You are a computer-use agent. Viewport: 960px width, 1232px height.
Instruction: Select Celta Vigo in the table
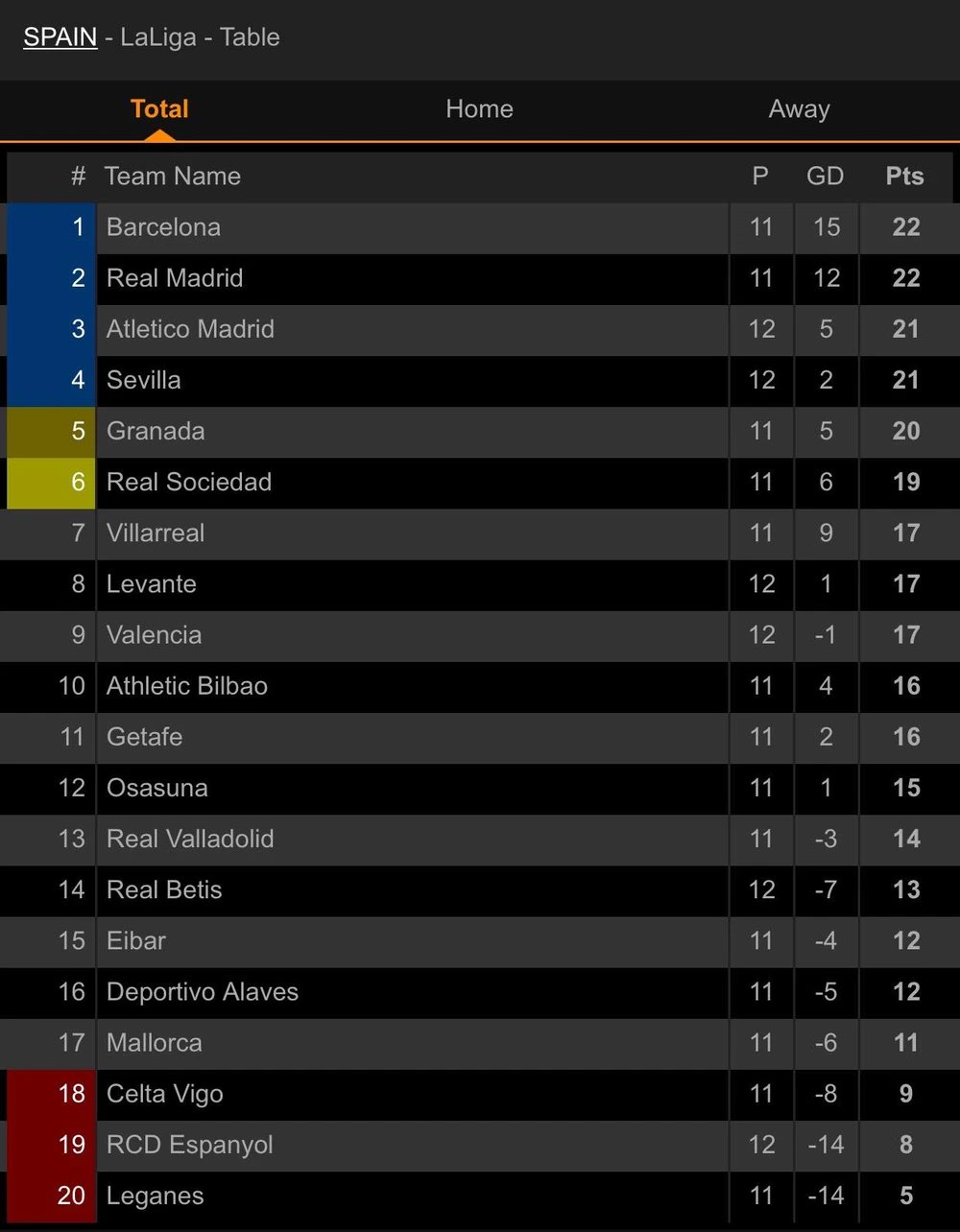coord(165,1094)
